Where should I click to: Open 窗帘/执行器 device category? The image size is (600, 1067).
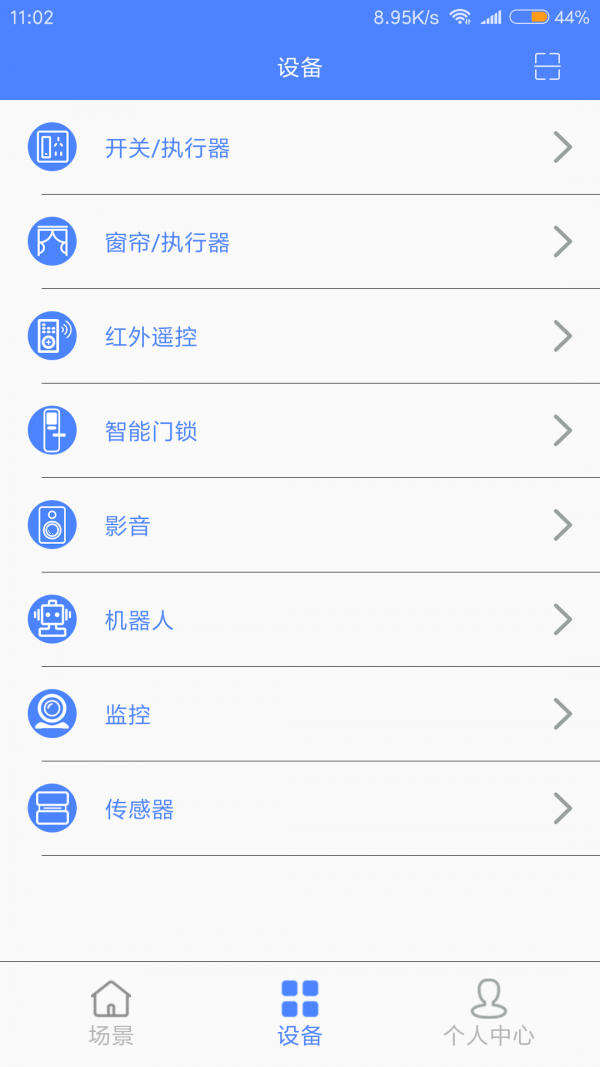[300, 242]
